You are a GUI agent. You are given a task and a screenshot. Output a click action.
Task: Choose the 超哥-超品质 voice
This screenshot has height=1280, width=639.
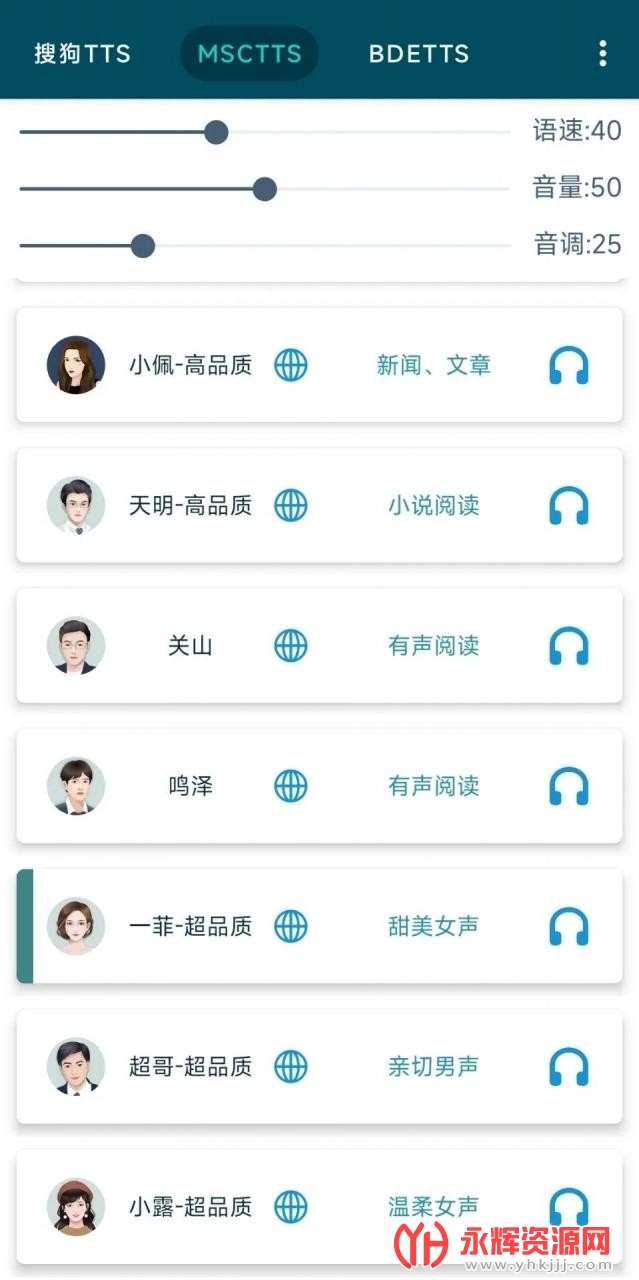(190, 1067)
